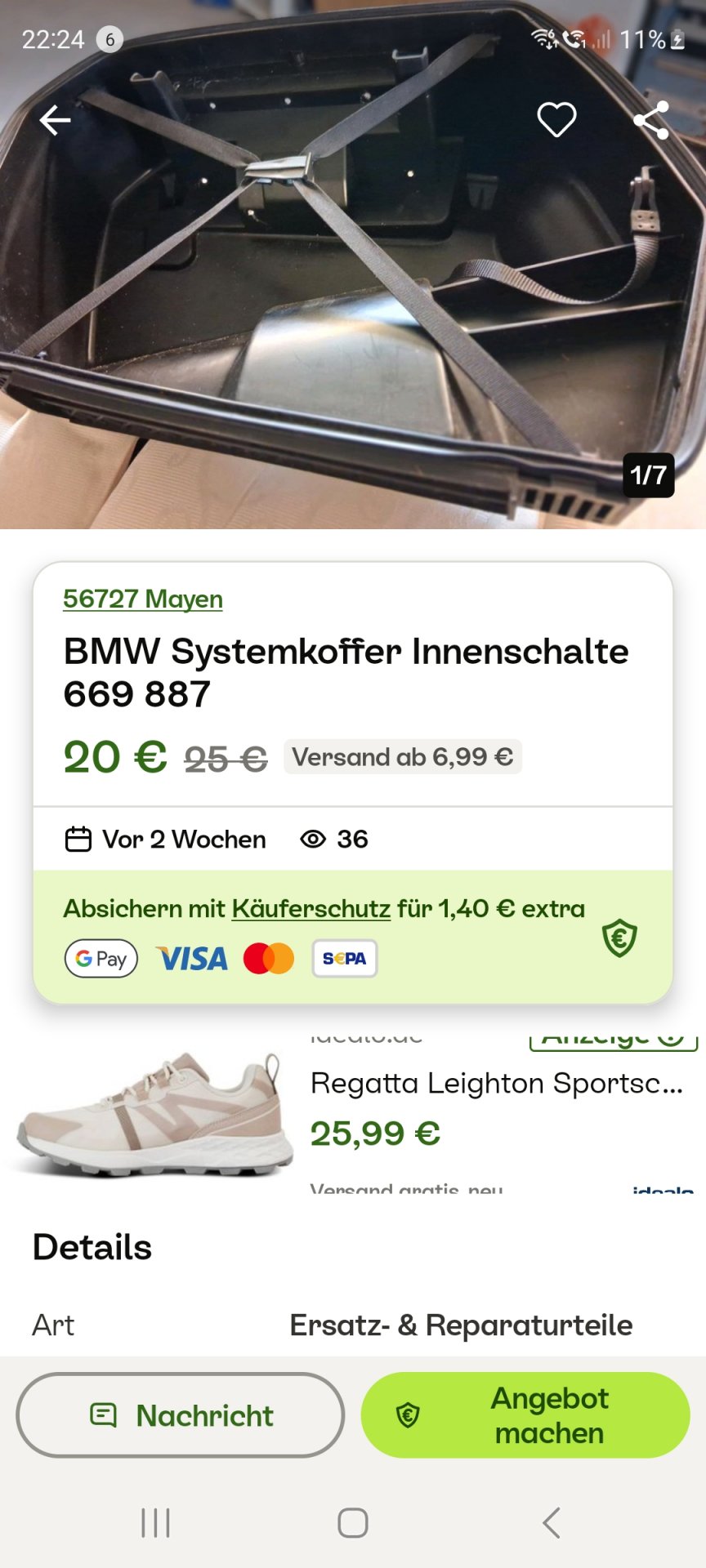Tap the speech-bubble icon inside Nachricht button
The image size is (706, 1568).
pyautogui.click(x=105, y=1414)
